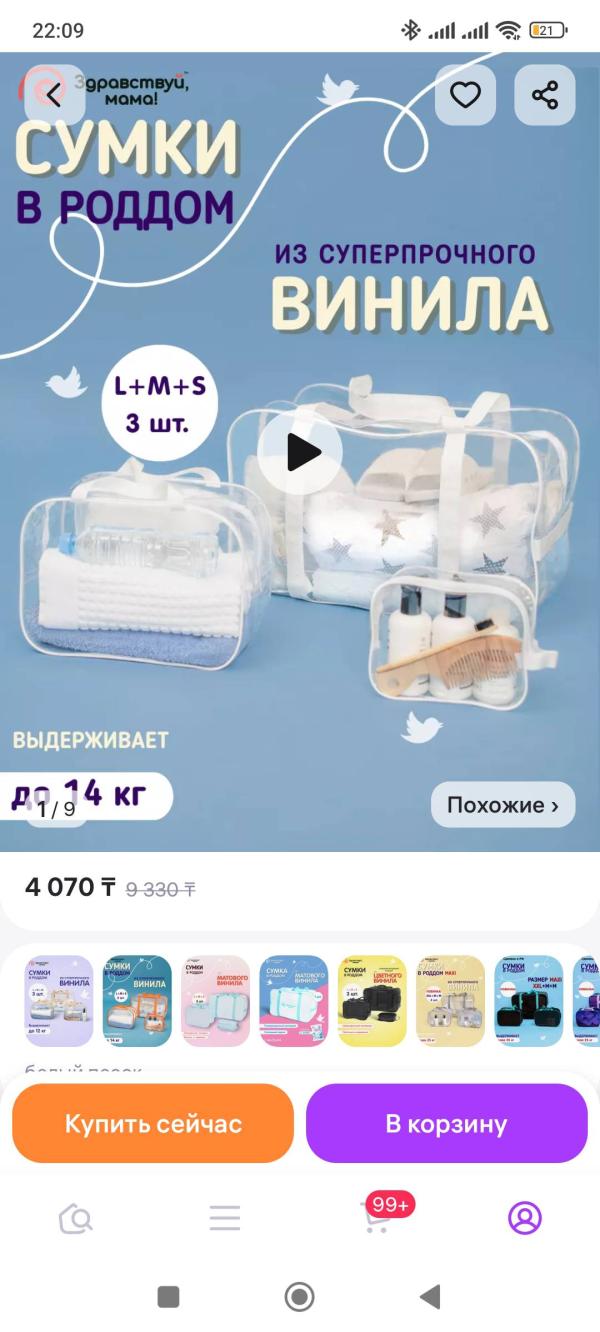Choose the orange-trim bag variant thumbnail

click(x=137, y=1001)
